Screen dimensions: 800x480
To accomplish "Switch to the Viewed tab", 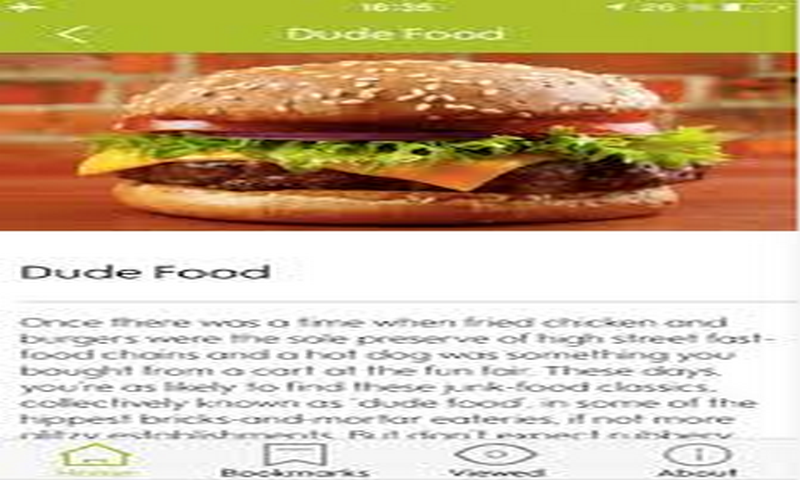I will (x=497, y=460).
